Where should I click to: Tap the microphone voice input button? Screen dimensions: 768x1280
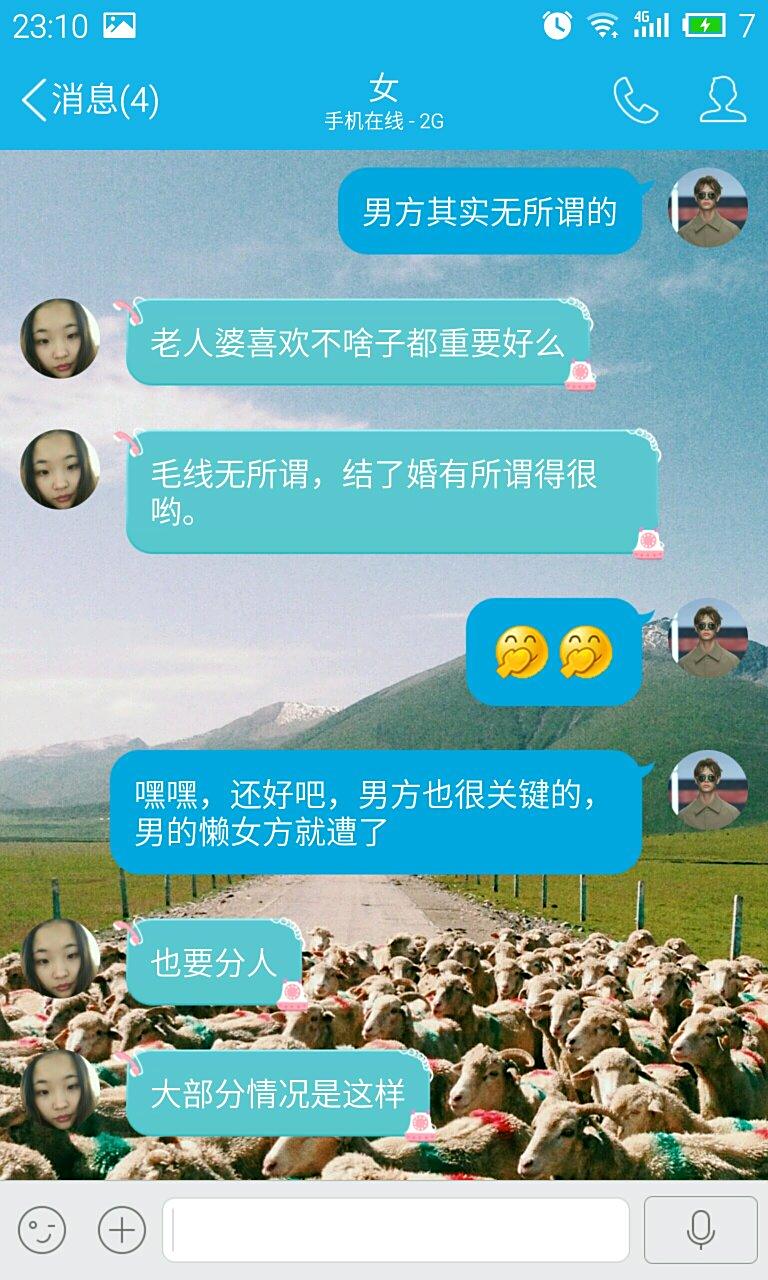tap(700, 1229)
